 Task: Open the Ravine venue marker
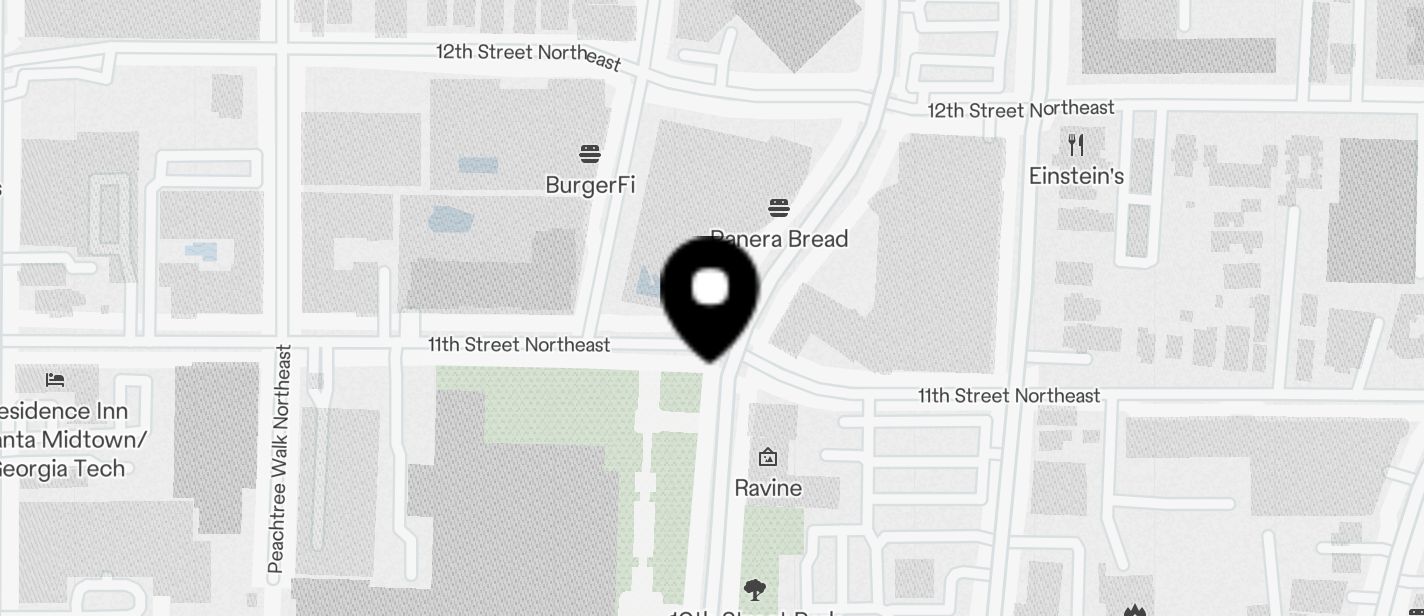(x=767, y=458)
